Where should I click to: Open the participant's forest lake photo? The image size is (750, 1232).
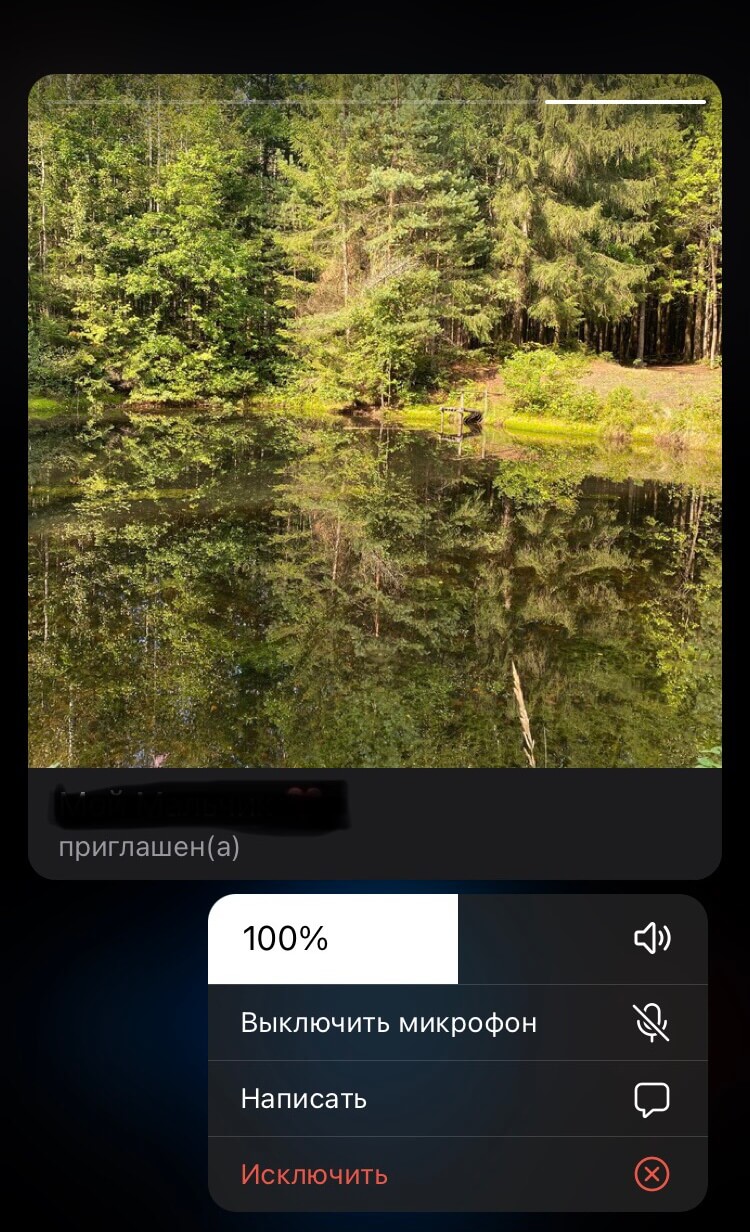(375, 420)
